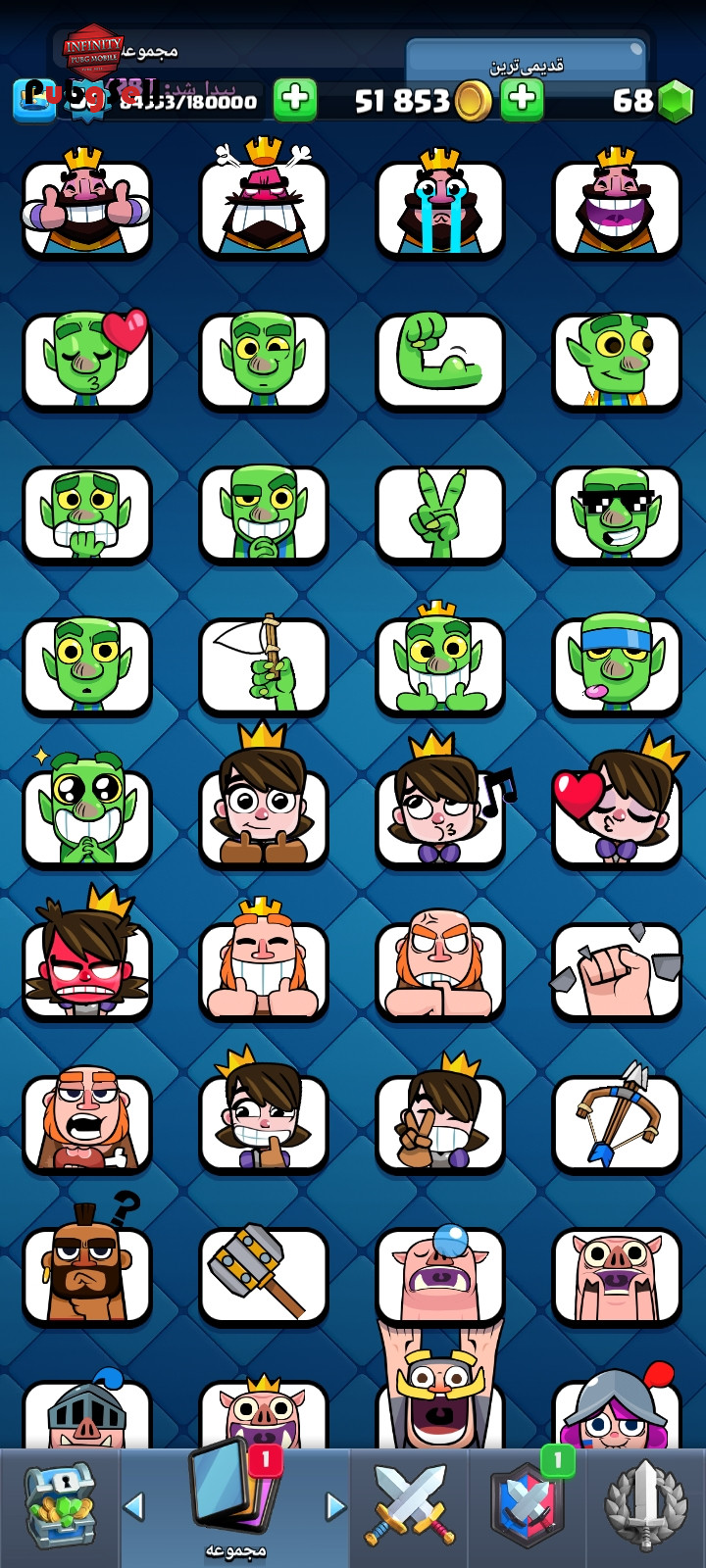Select the hog rider question mark emote
This screenshot has width=706, height=1568.
pyautogui.click(x=87, y=1272)
